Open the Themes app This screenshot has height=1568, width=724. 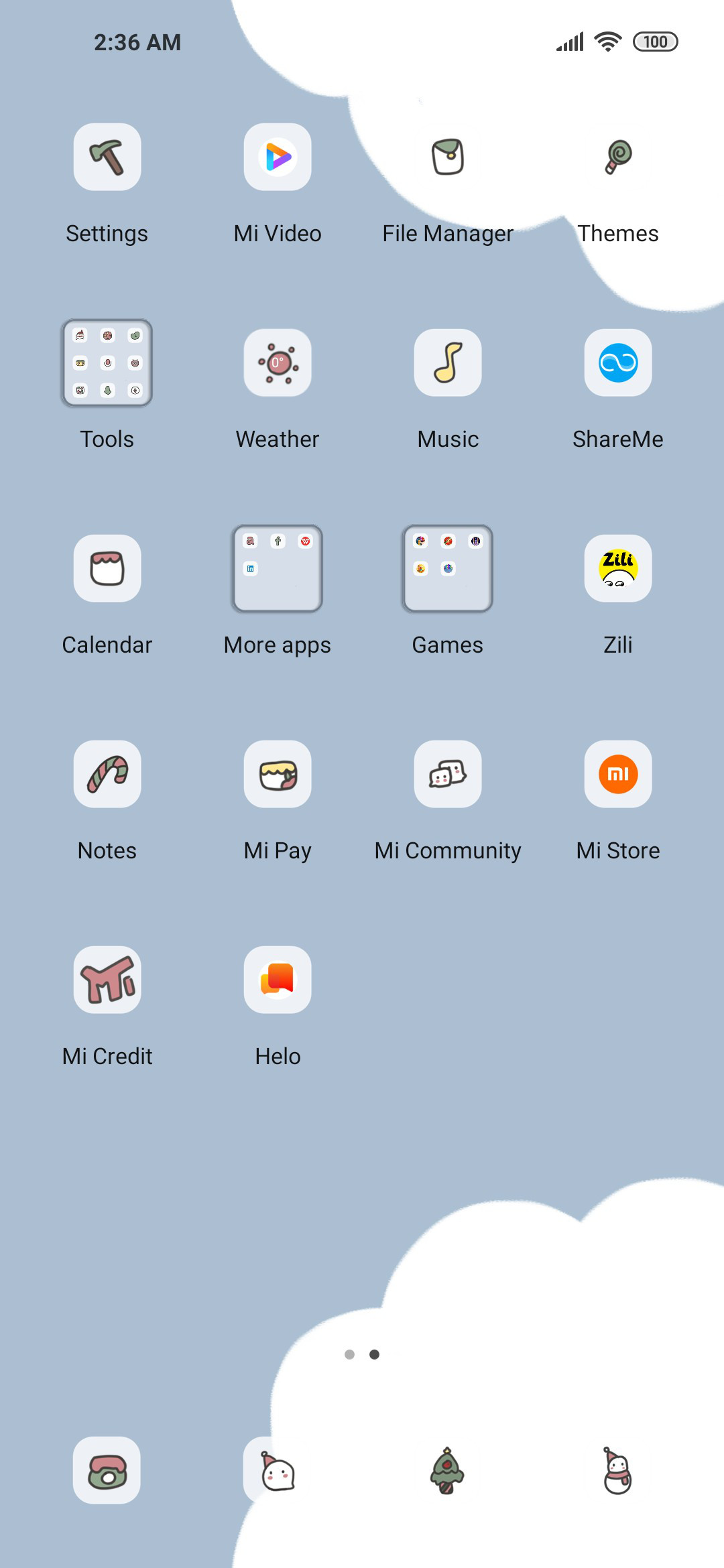618,157
